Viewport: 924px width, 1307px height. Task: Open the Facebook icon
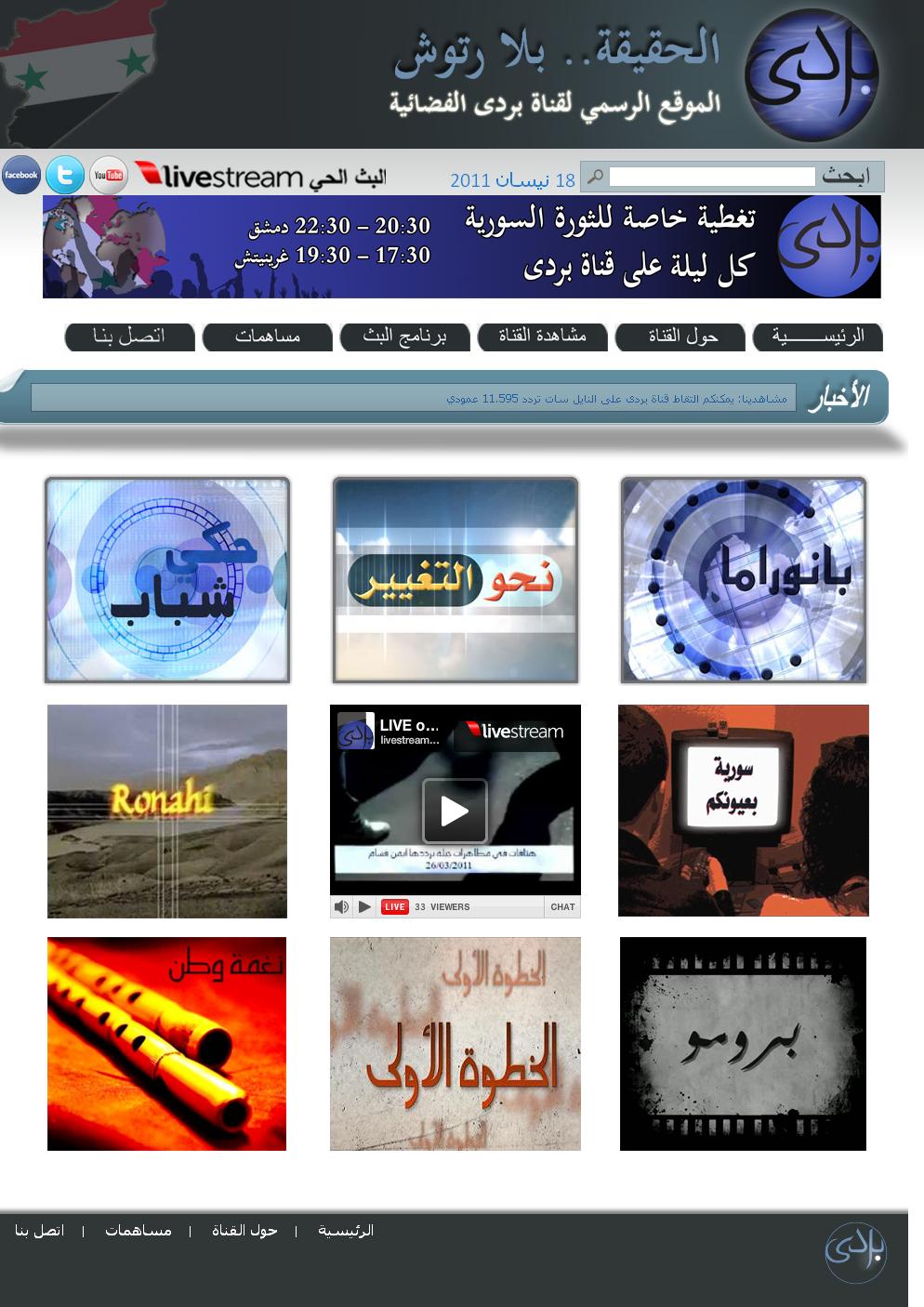point(21,175)
